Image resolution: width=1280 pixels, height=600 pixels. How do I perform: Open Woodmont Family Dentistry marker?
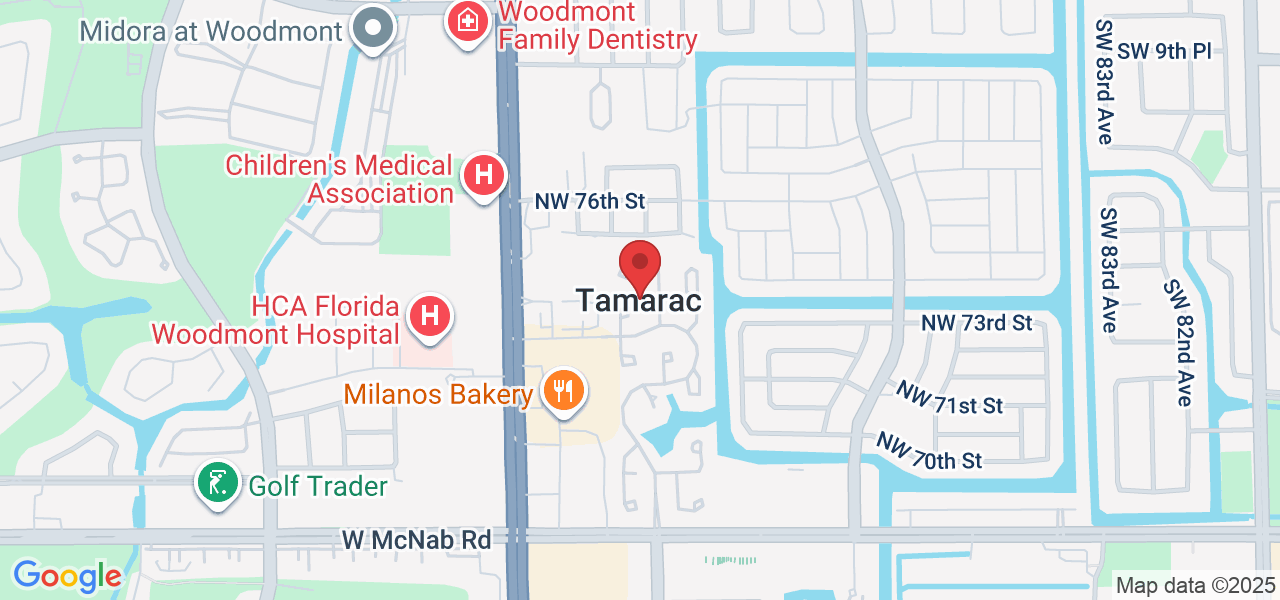point(467,21)
